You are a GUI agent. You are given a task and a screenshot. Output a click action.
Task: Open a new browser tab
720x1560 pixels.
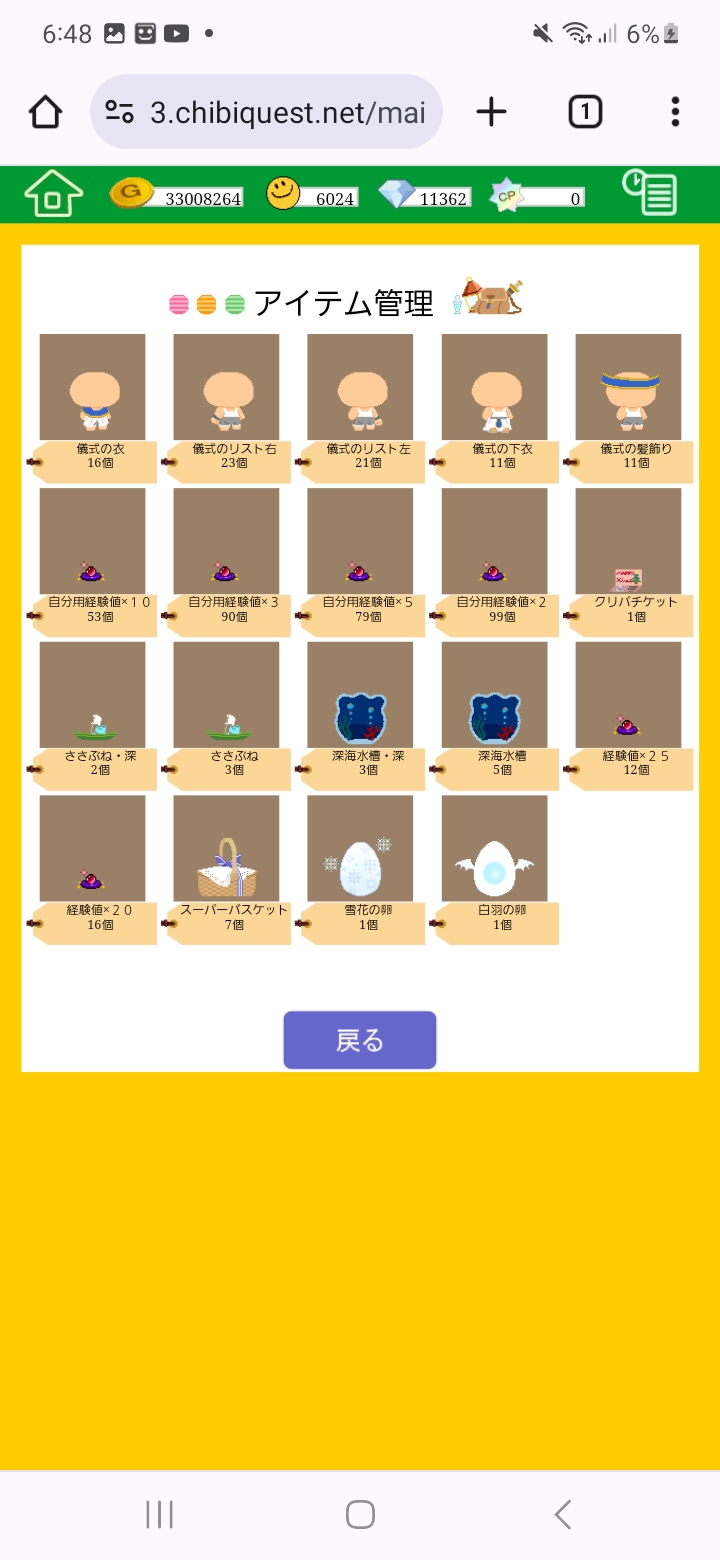[491, 112]
